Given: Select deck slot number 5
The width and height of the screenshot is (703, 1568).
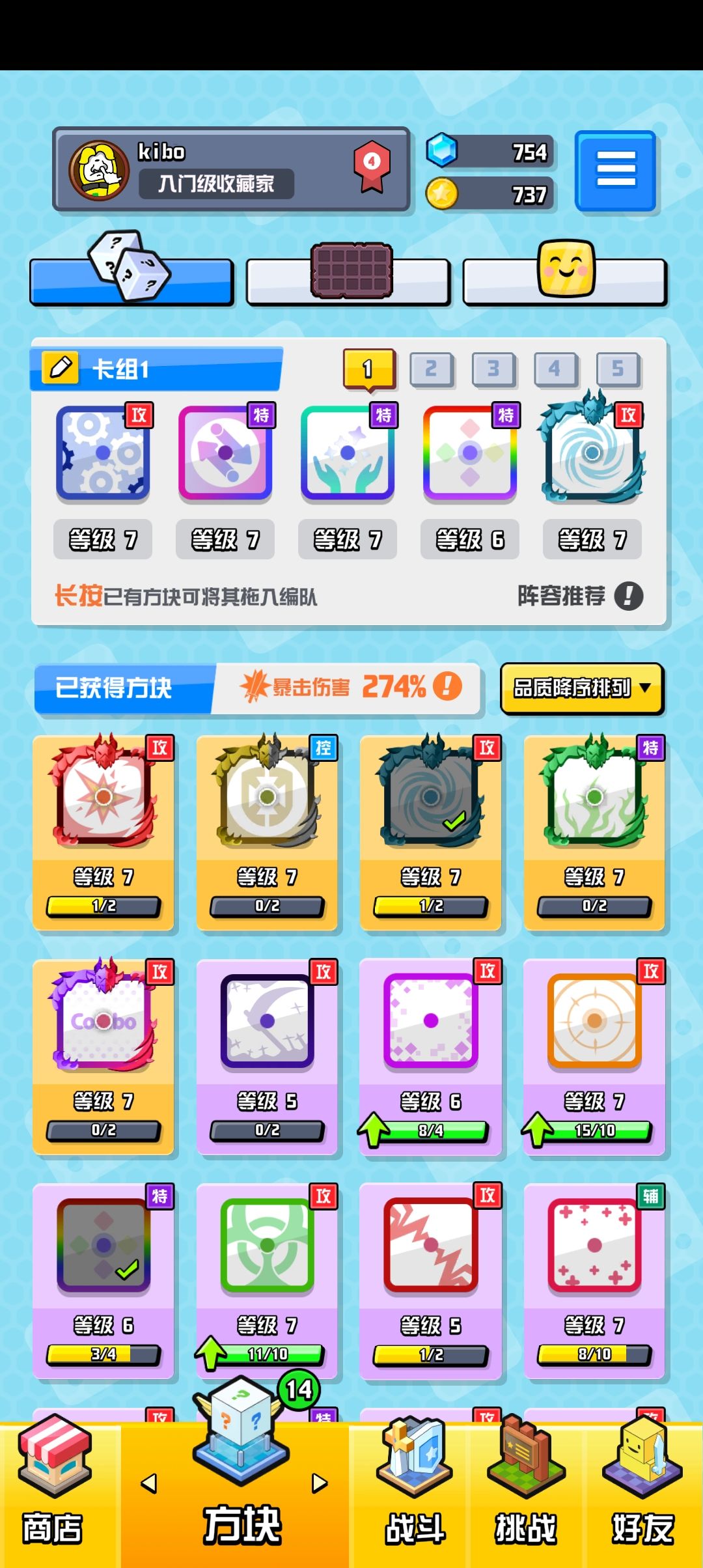Looking at the screenshot, I should pos(618,369).
